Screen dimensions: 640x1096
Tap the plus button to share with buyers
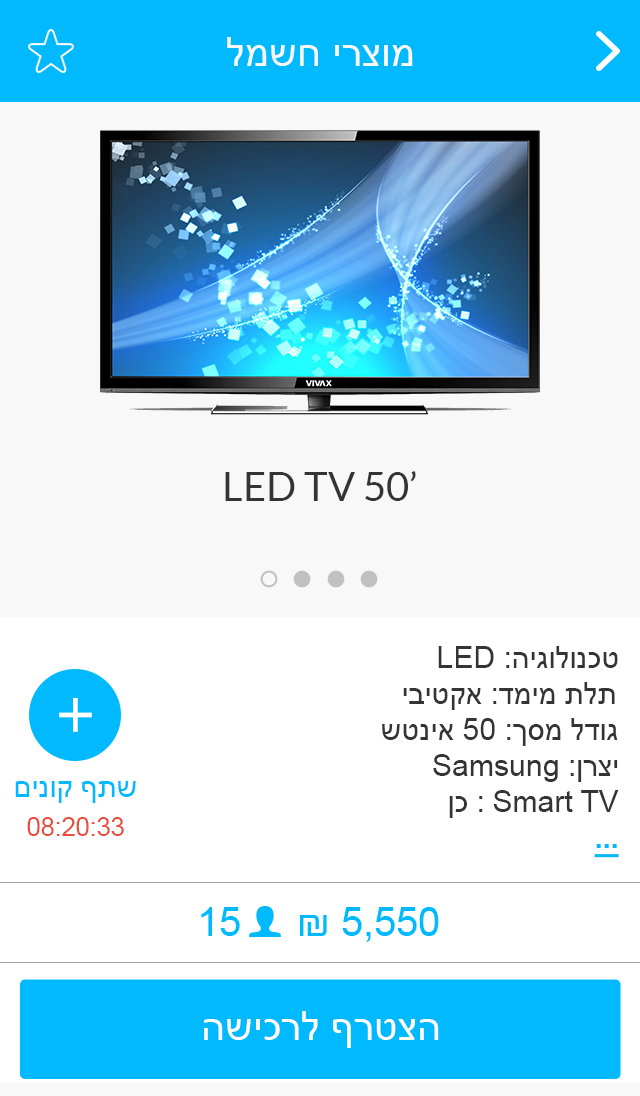pyautogui.click(x=75, y=715)
